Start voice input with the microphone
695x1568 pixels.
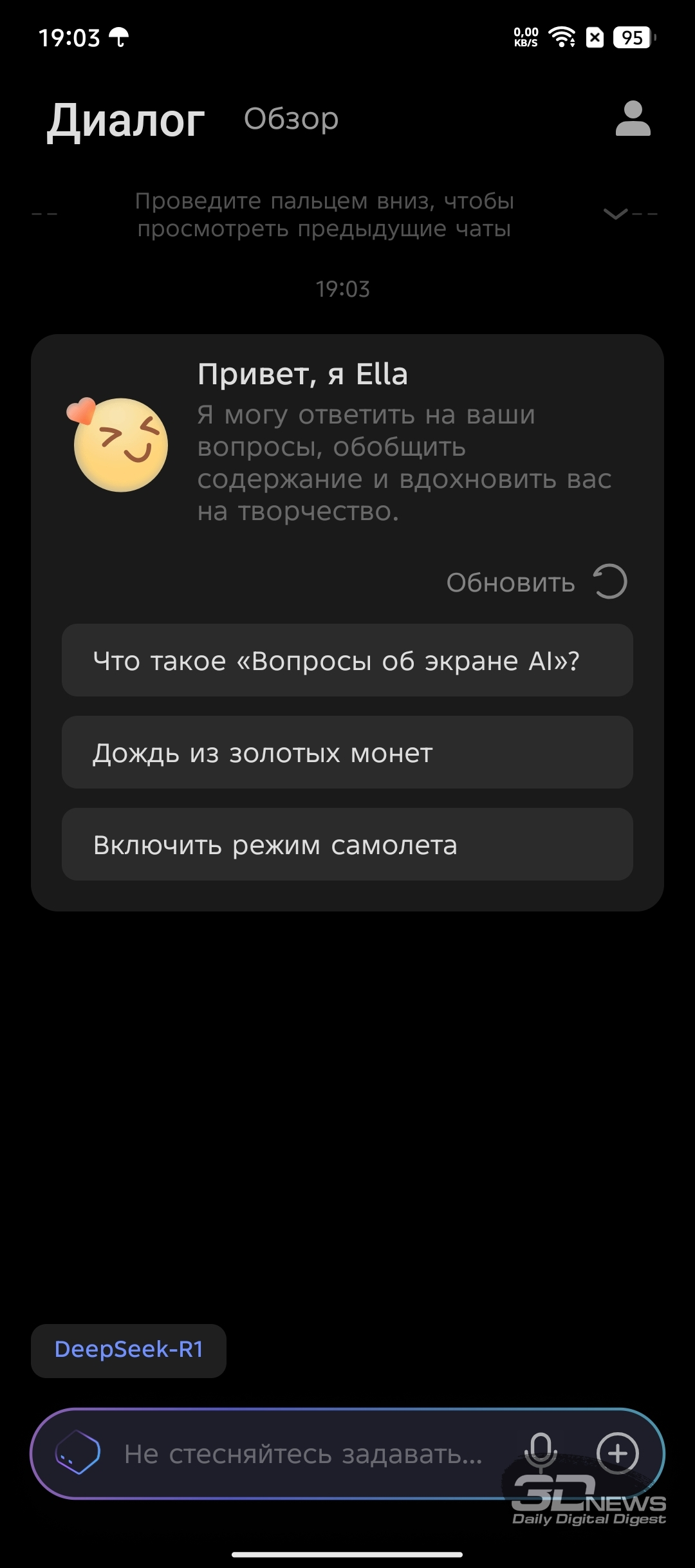click(x=541, y=1453)
